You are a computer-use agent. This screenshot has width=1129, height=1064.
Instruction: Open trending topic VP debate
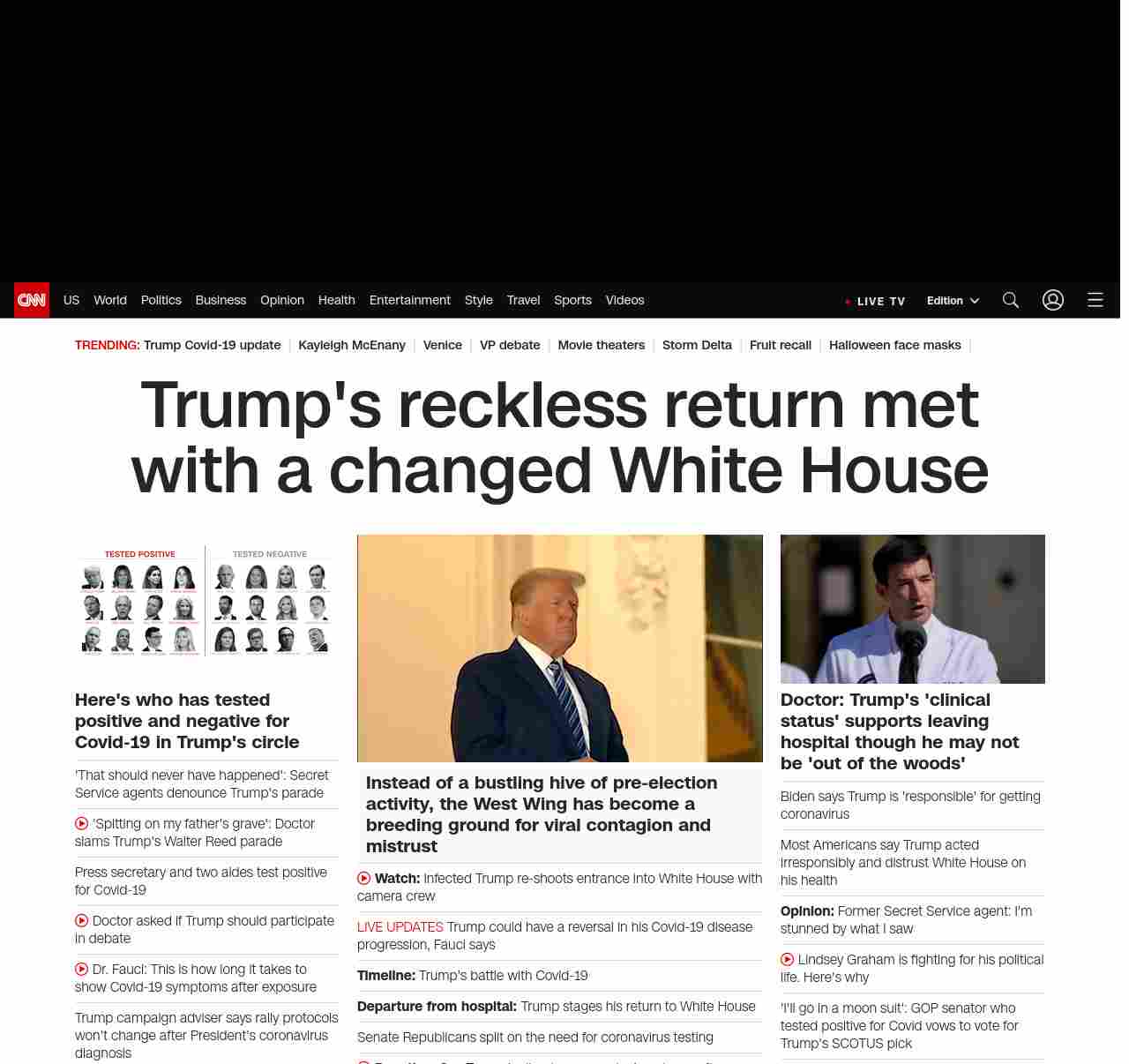tap(509, 345)
